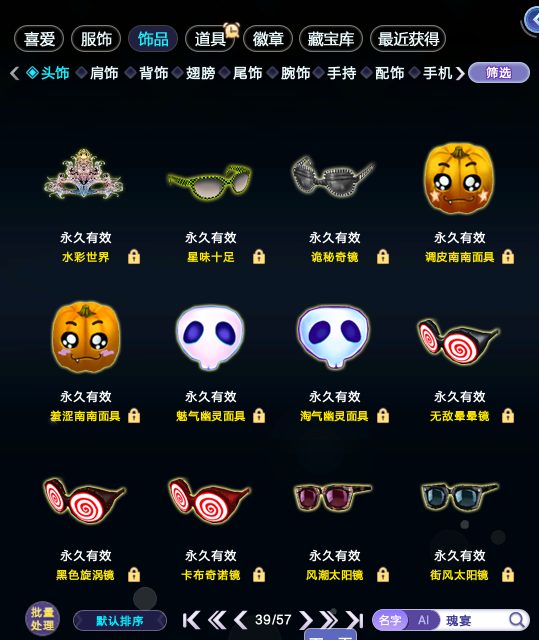Switch search mode to AI

424,620
